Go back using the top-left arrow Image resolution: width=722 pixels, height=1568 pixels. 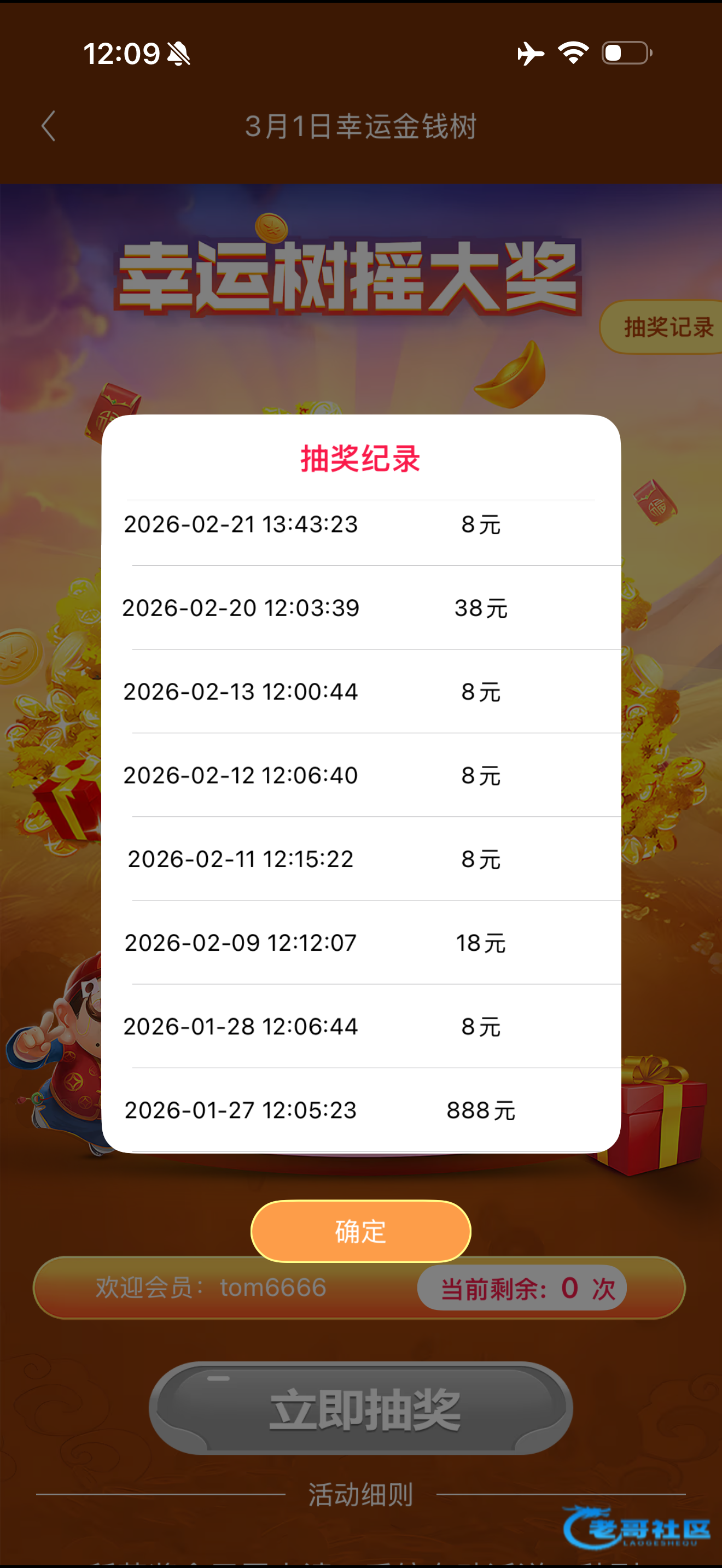pyautogui.click(x=49, y=126)
